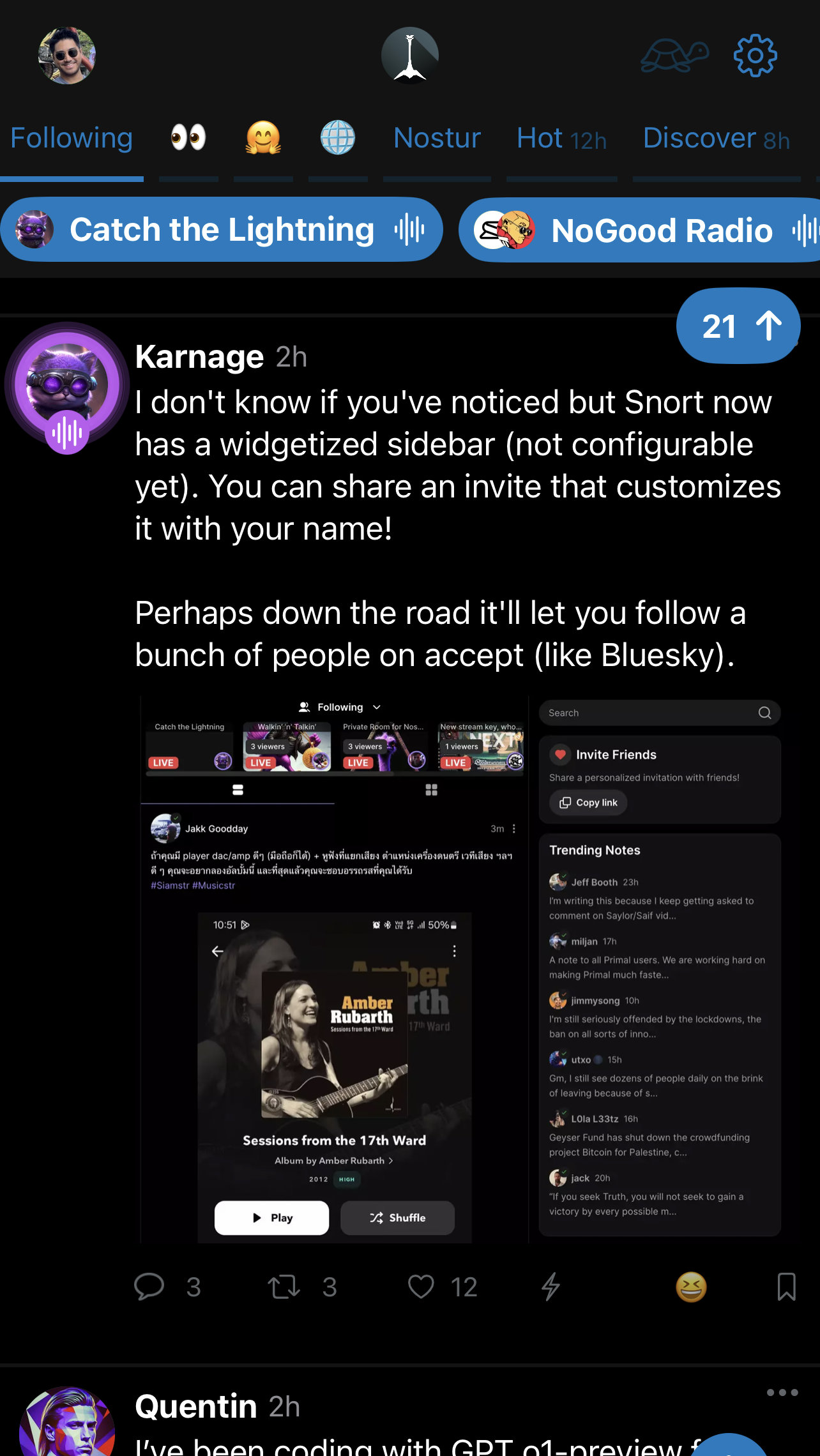Image resolution: width=820 pixels, height=1456 pixels.
Task: Switch to the Nostur tab
Action: (437, 138)
